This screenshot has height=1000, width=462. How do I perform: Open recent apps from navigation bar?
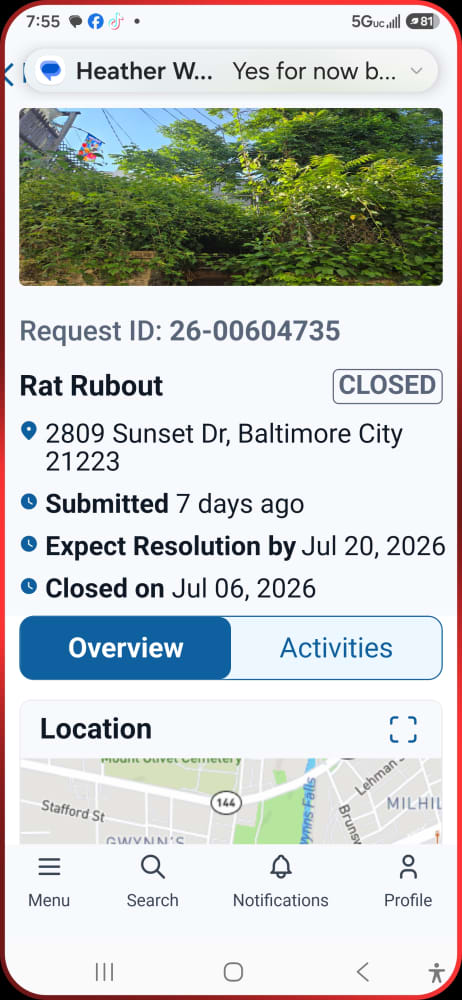(104, 972)
